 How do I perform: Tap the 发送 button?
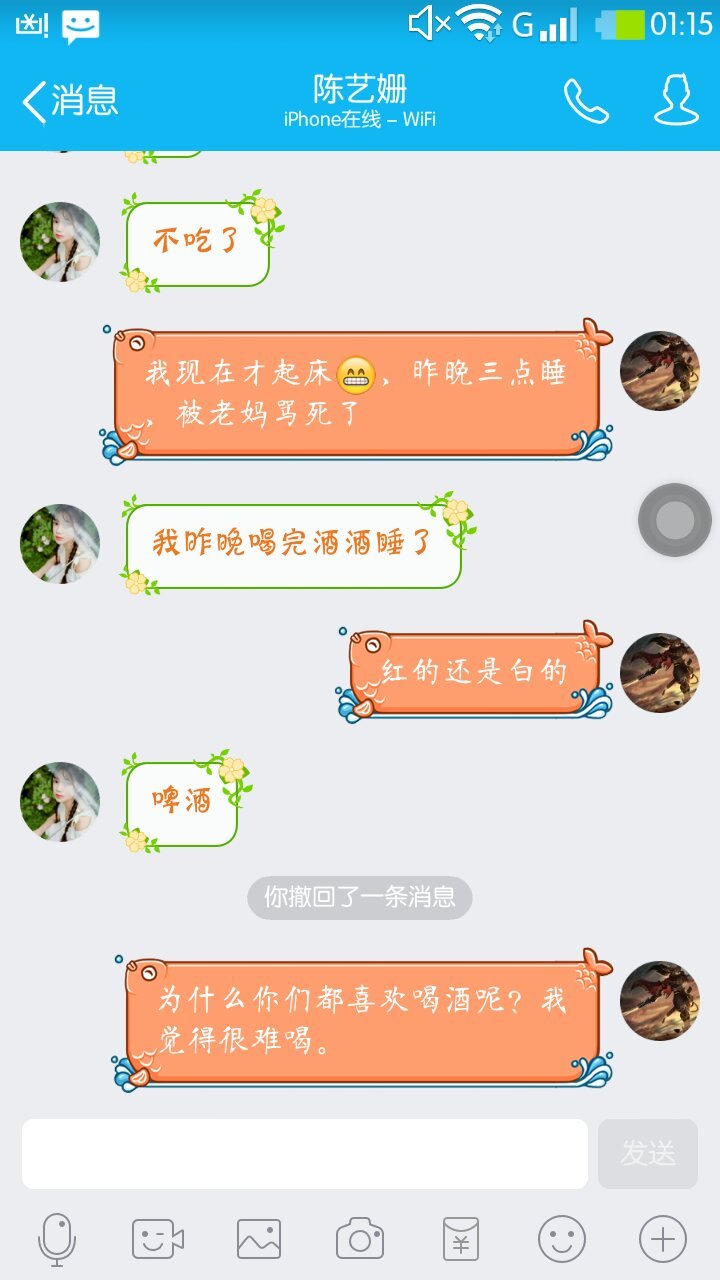click(x=647, y=1154)
